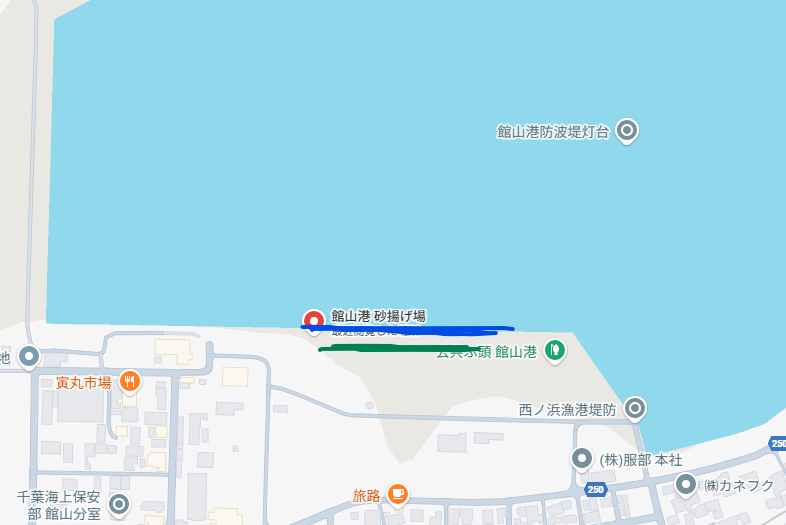Select the (株)服部 本社 pin
786x525 pixels.
[x=582, y=459]
